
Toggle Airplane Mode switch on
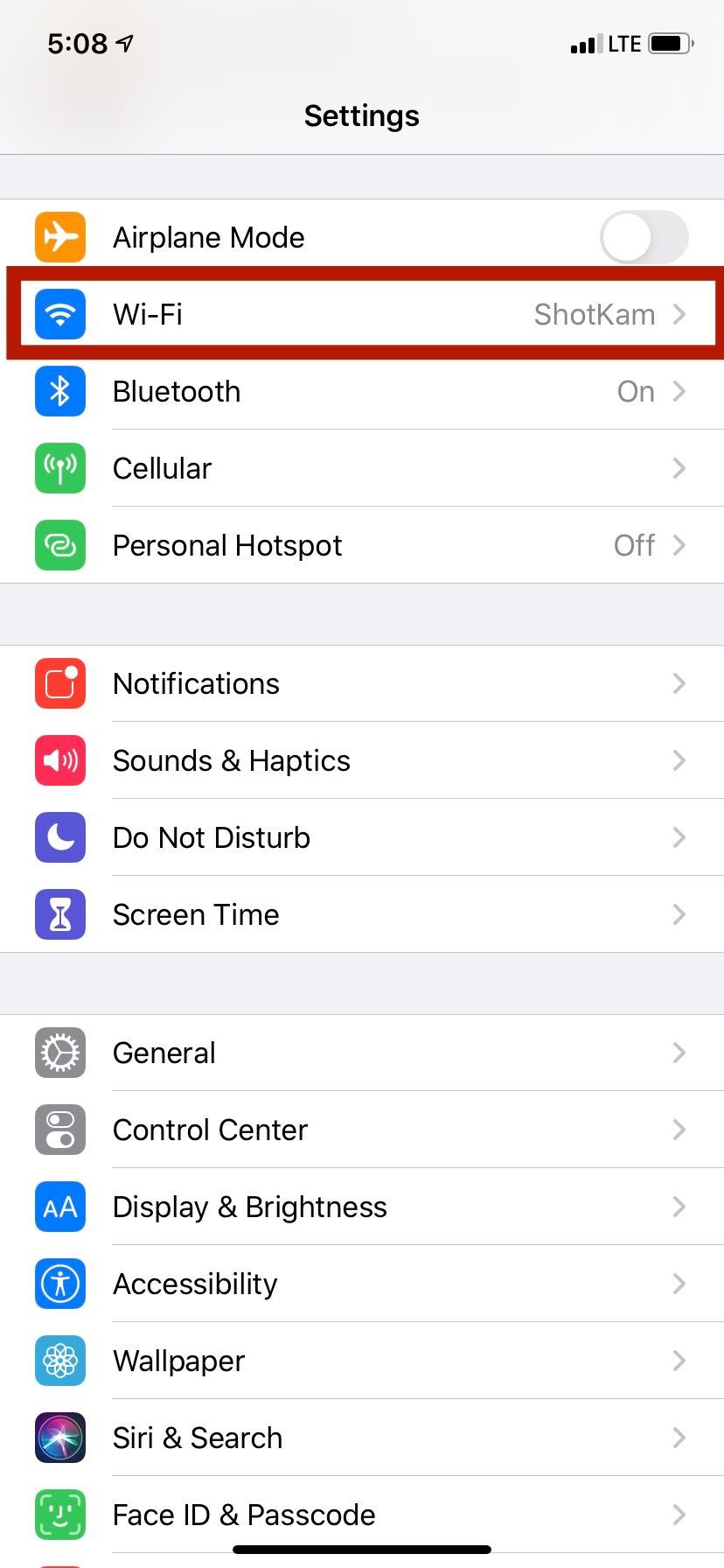point(644,237)
